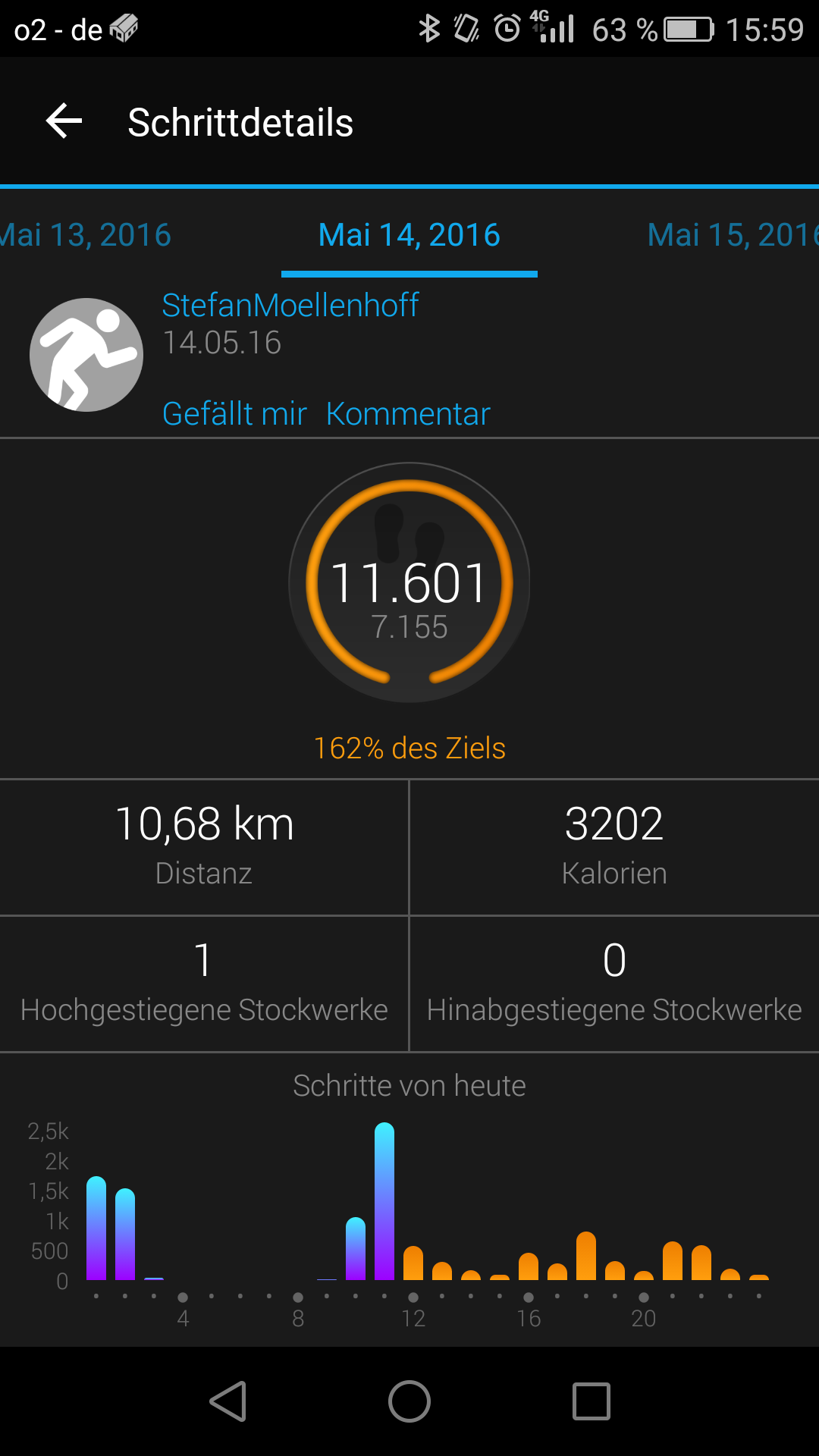Select the Mai 14, 2016 tab
Viewport: 819px width, 1456px height.
click(409, 235)
